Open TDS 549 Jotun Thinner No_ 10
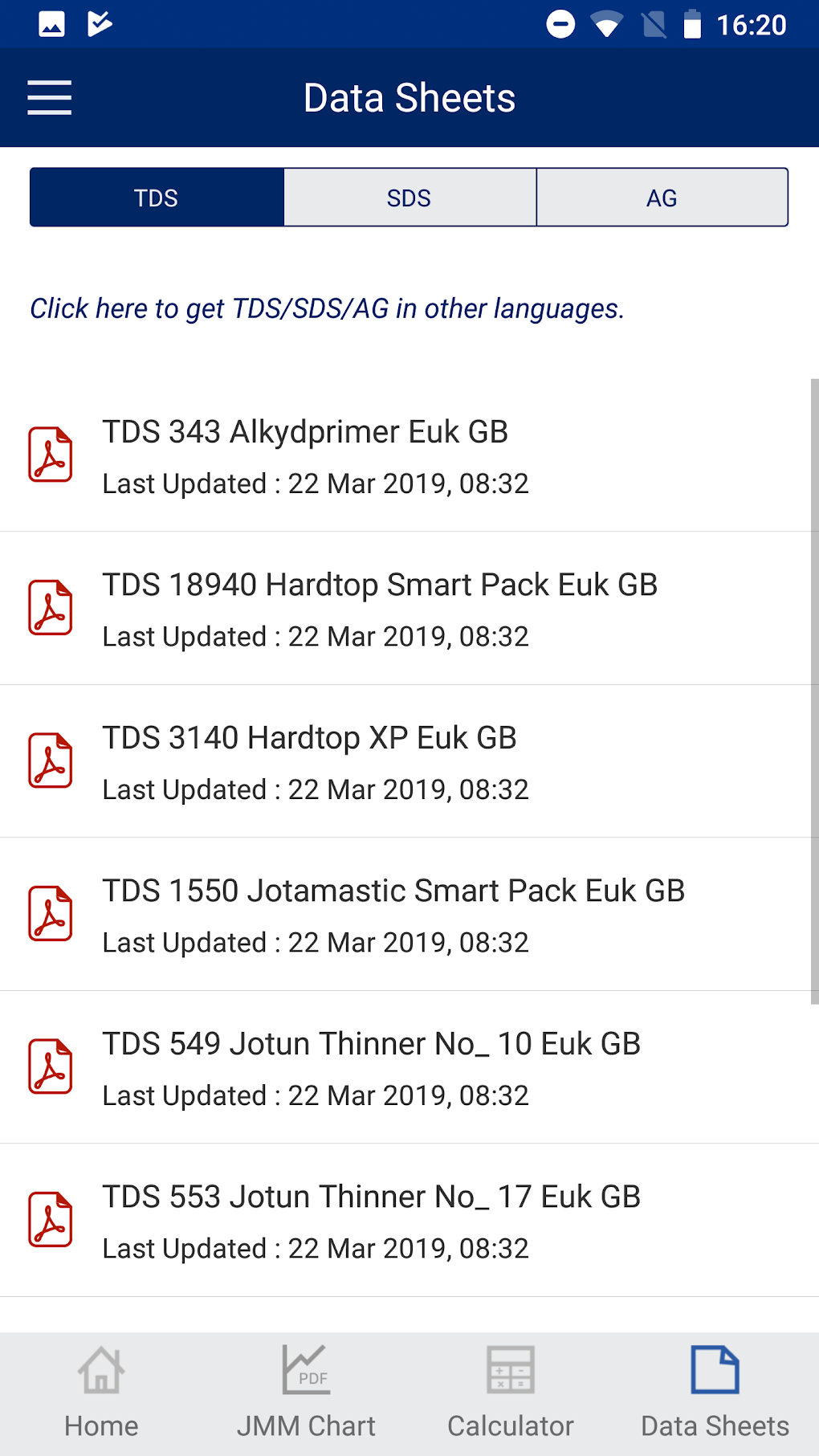The image size is (819, 1456). pyautogui.click(x=371, y=1067)
